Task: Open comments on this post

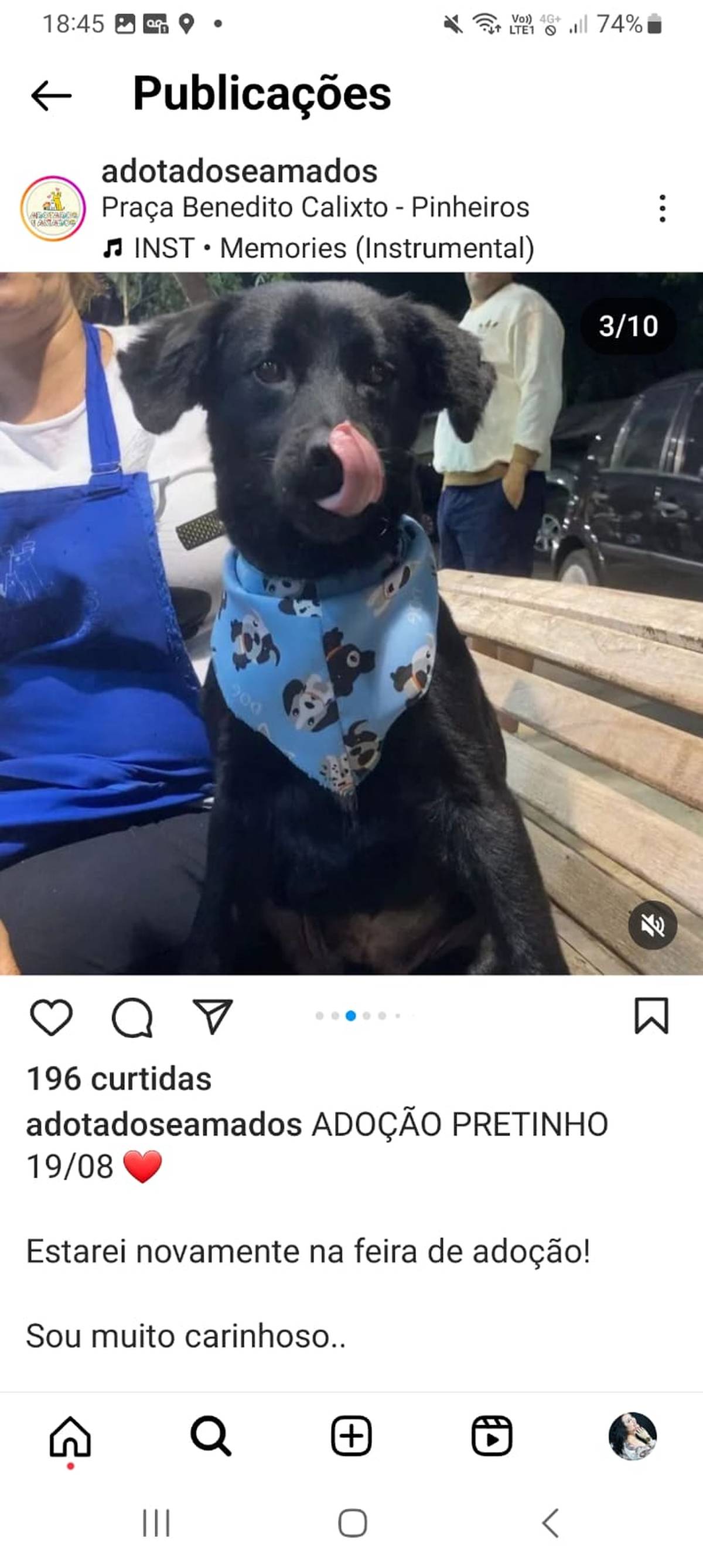Action: coord(132,1016)
